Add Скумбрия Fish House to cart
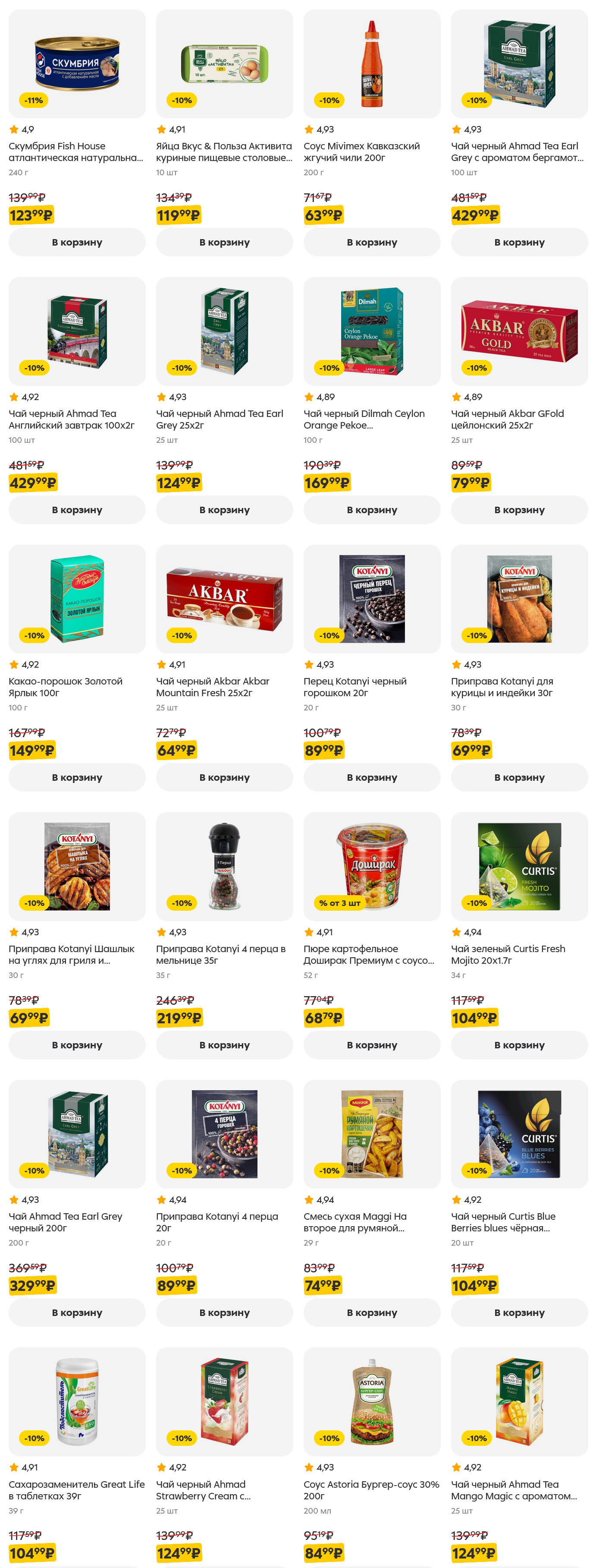593x1568 pixels. click(77, 242)
